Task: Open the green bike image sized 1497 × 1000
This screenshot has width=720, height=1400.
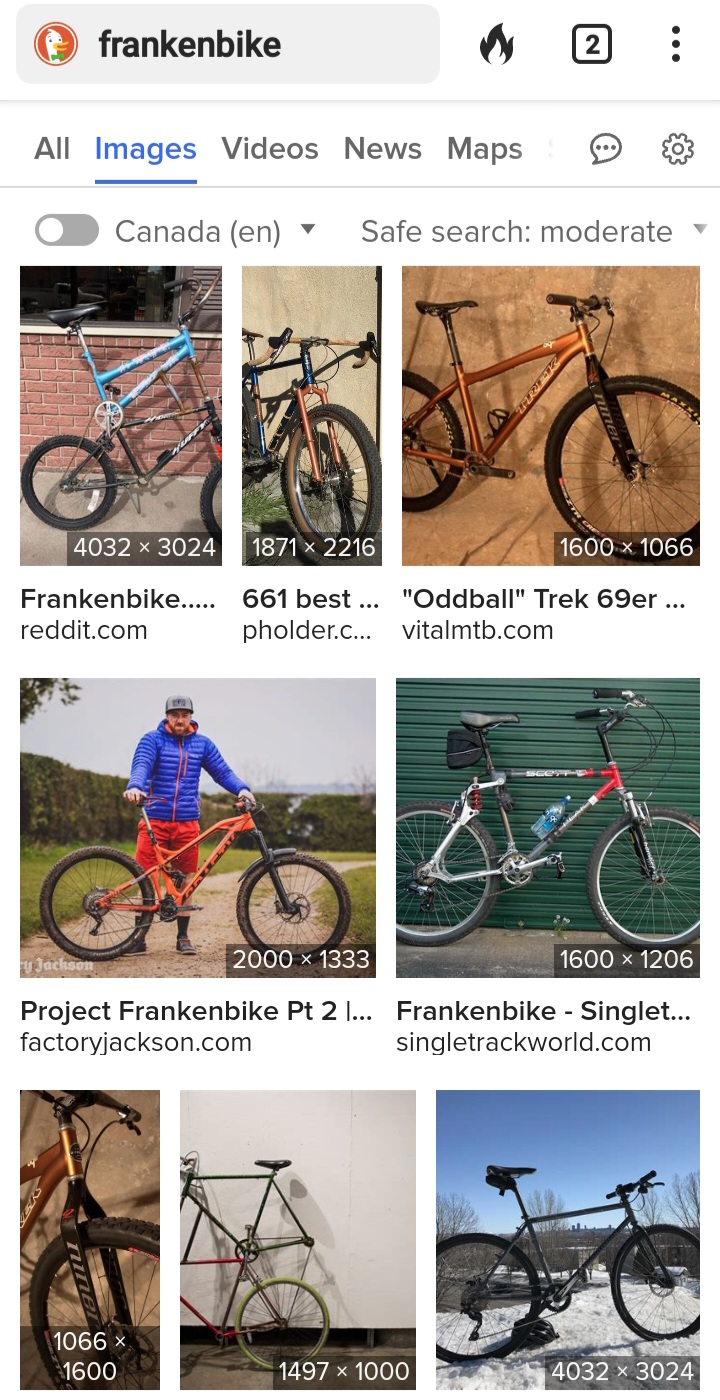Action: 298,1240
